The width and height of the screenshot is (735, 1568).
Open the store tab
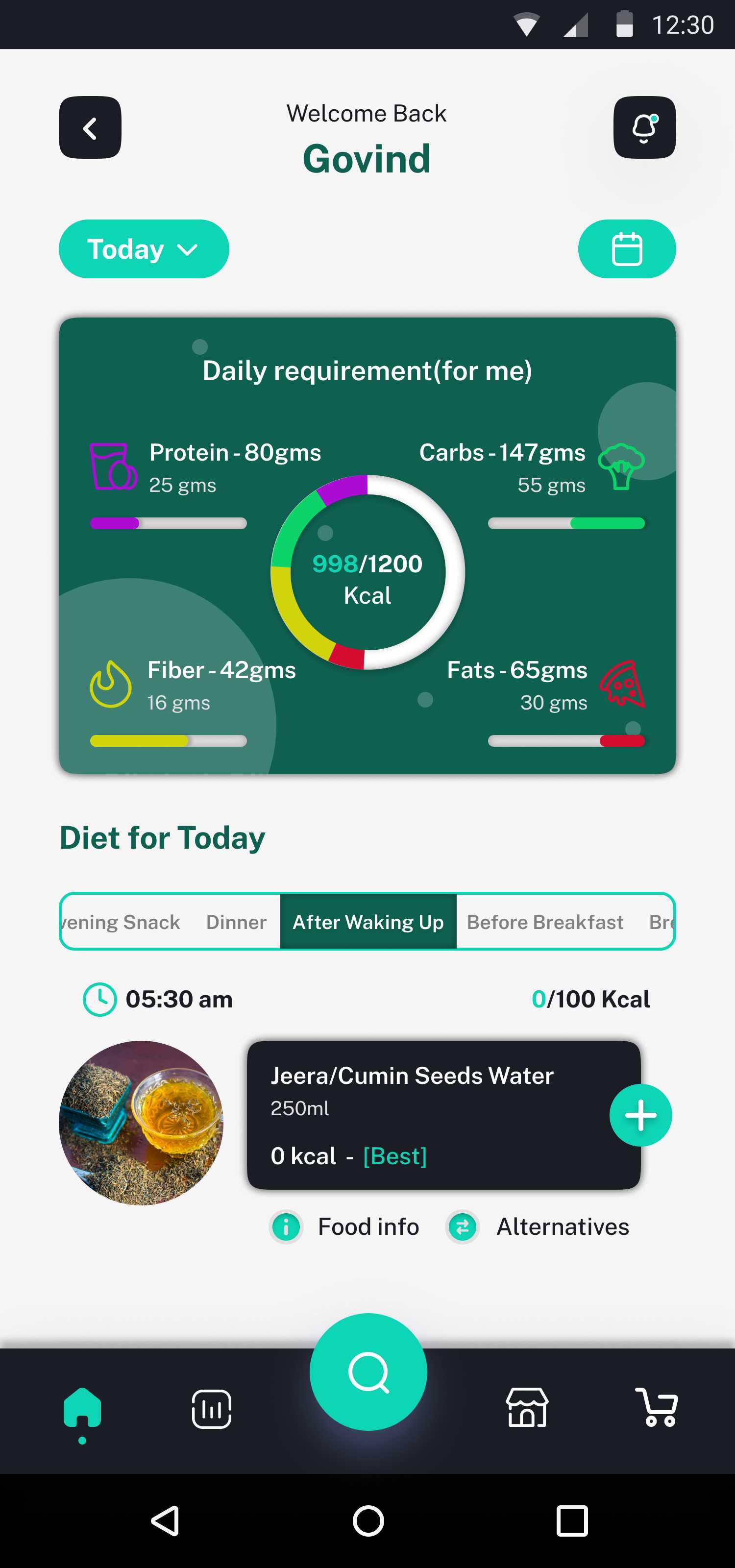(527, 1407)
